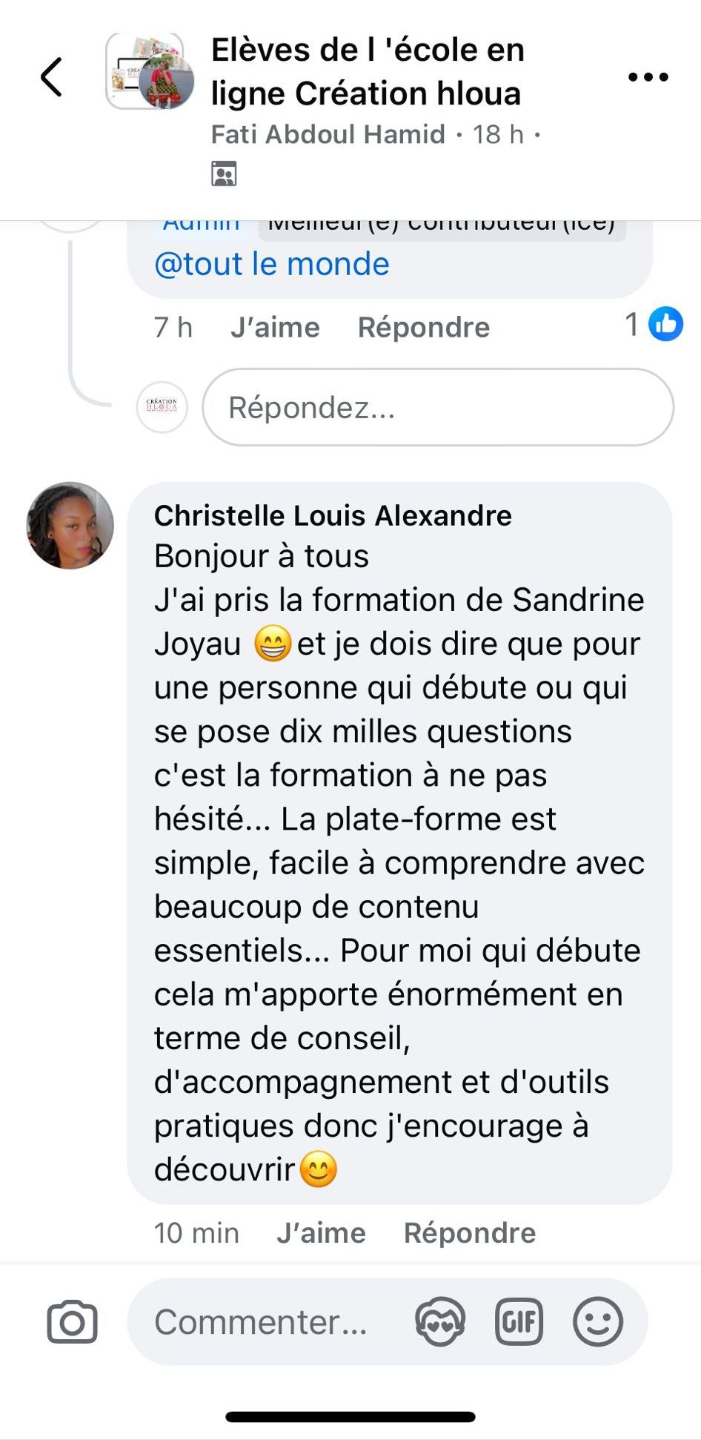Screen dimensions: 701x1440
Task: View reactions on the 7 h comment
Action: pyautogui.click(x=654, y=324)
